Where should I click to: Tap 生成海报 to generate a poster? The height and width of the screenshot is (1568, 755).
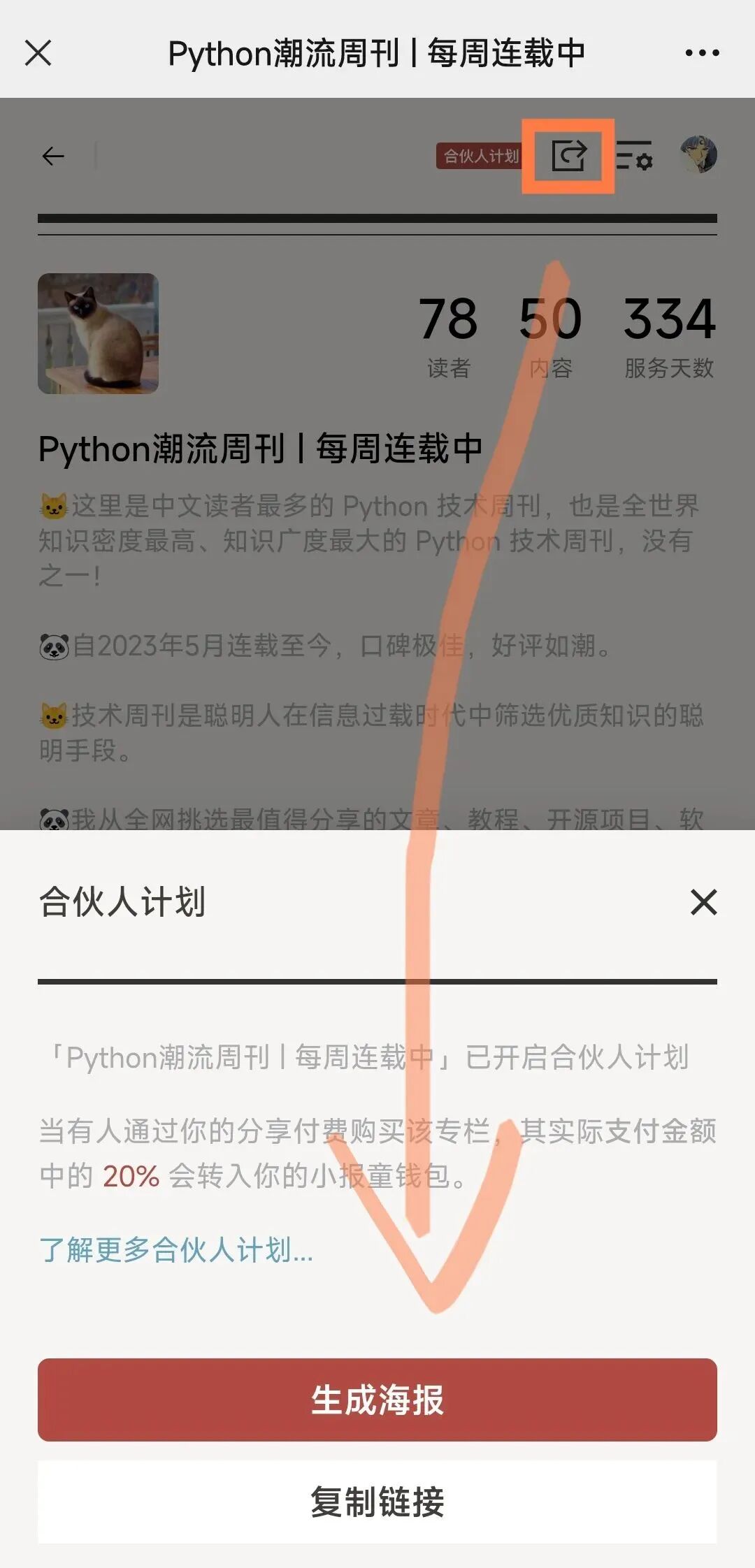pyautogui.click(x=377, y=1400)
